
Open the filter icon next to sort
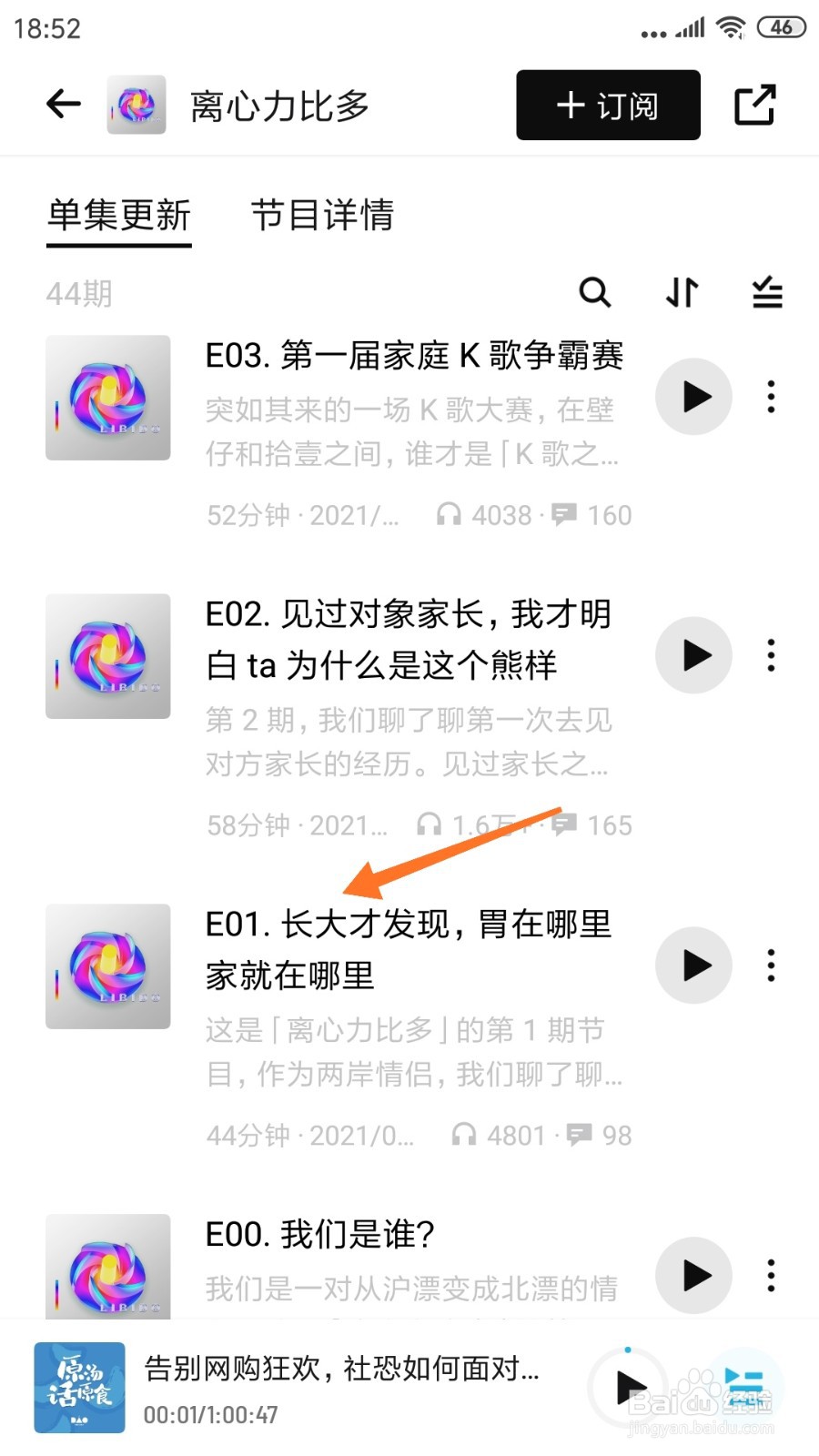pos(766,293)
